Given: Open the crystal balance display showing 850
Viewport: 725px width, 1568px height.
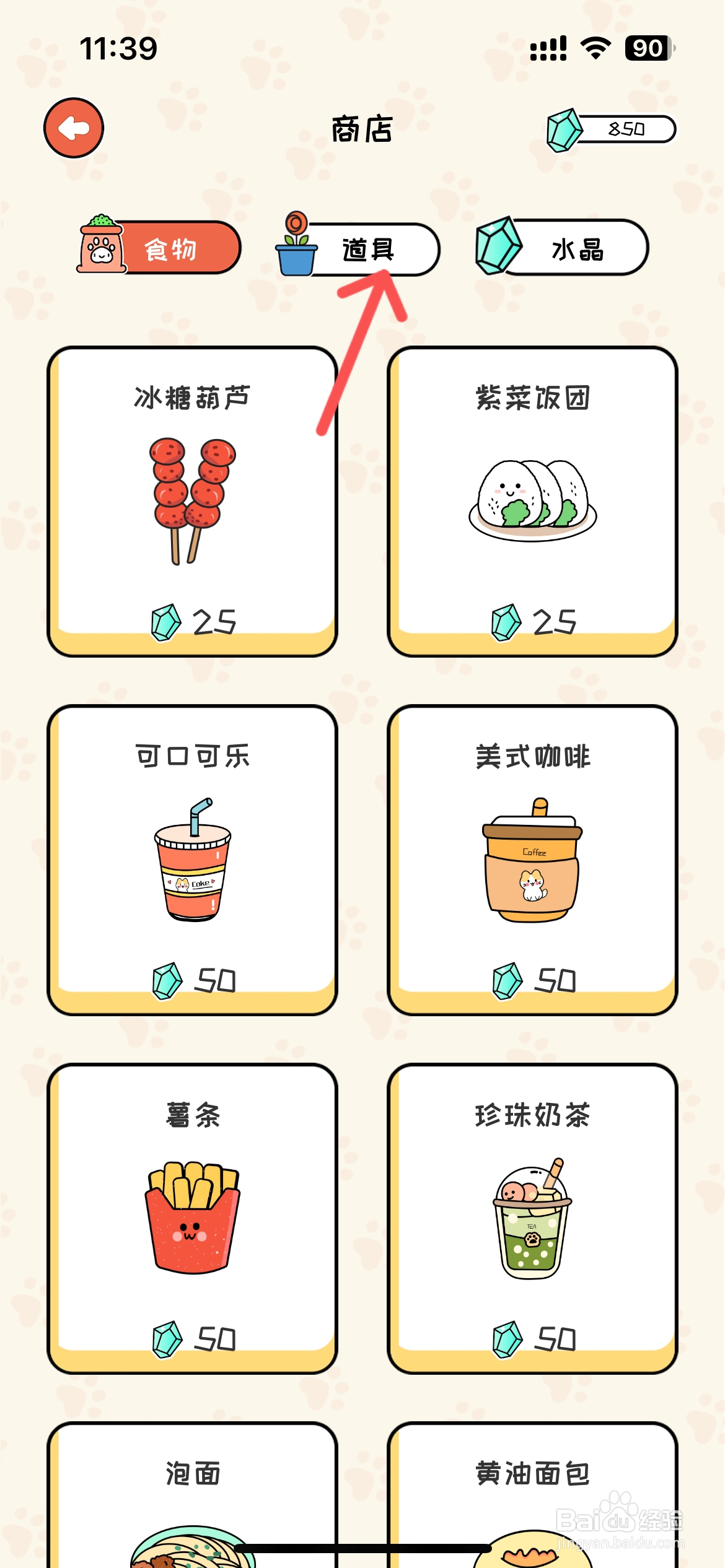Looking at the screenshot, I should pos(626,129).
